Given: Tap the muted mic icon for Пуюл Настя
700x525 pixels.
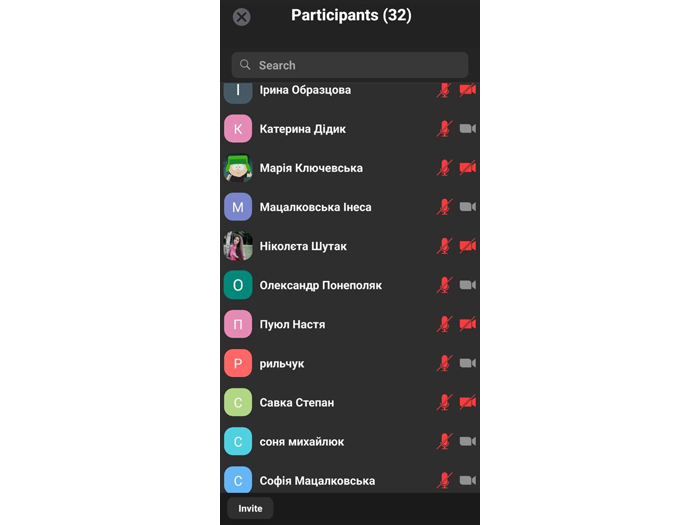Looking at the screenshot, I should pos(444,324).
